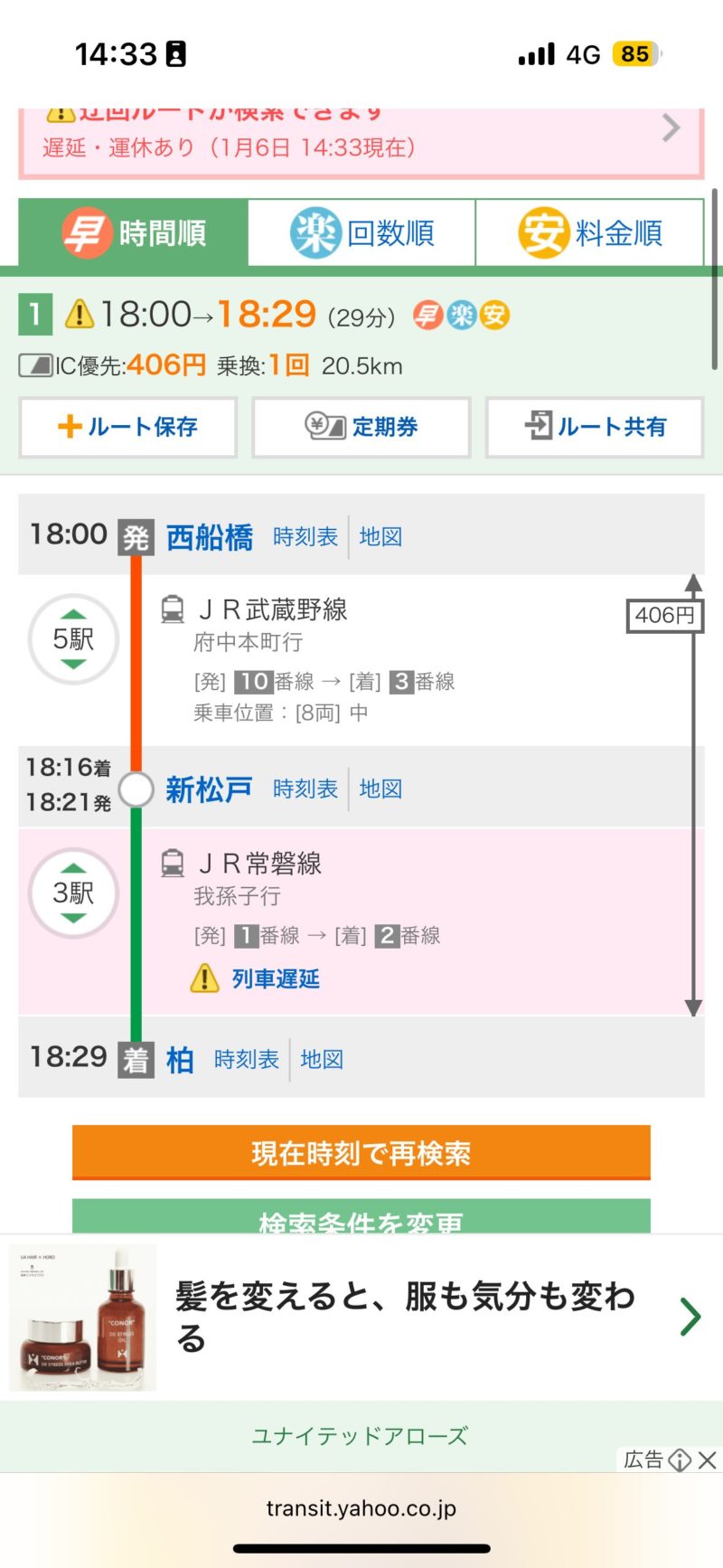This screenshot has width=723, height=1568.
Task: Share the route via ルート共有
Action: click(x=595, y=427)
